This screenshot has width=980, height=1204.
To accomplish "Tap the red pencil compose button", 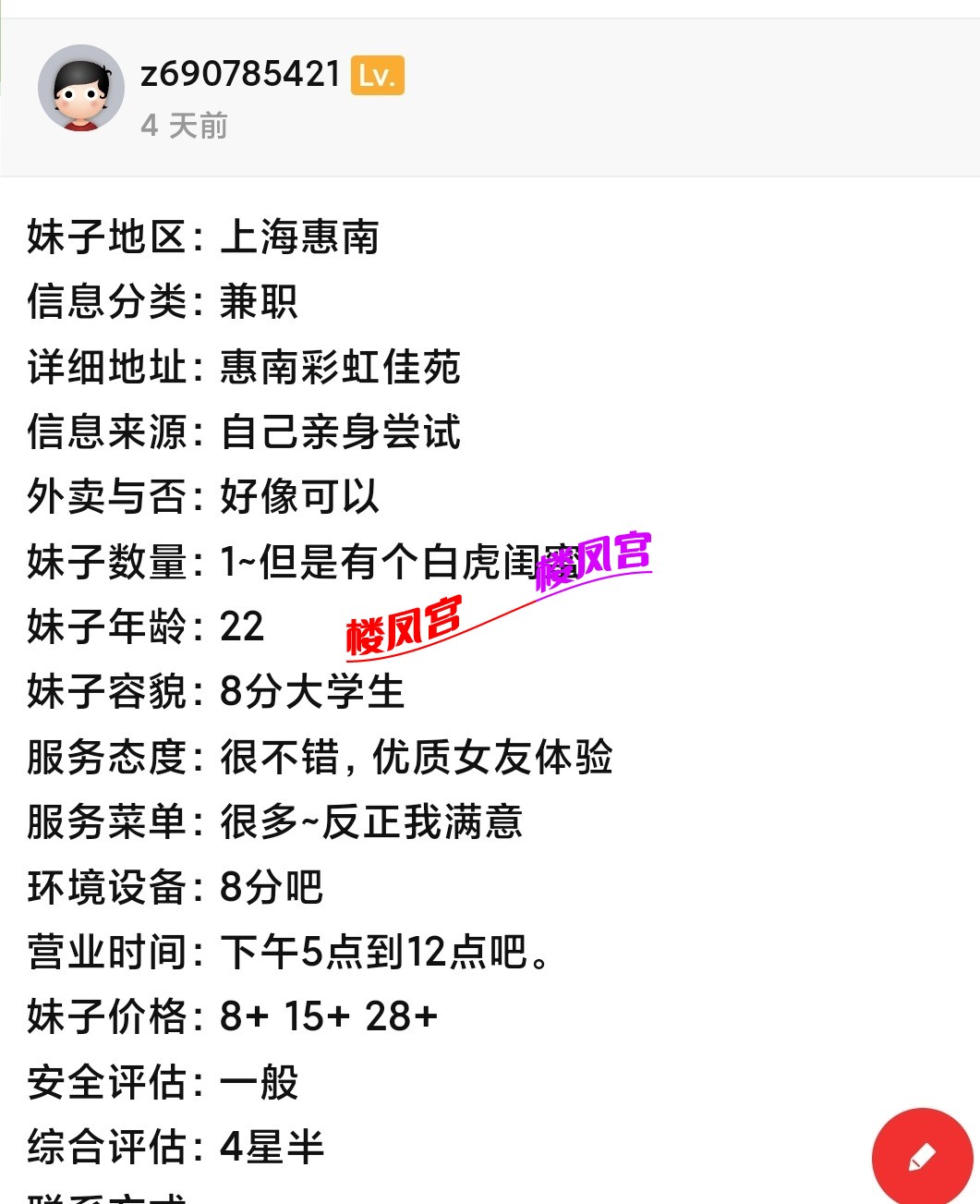I will point(921,1157).
